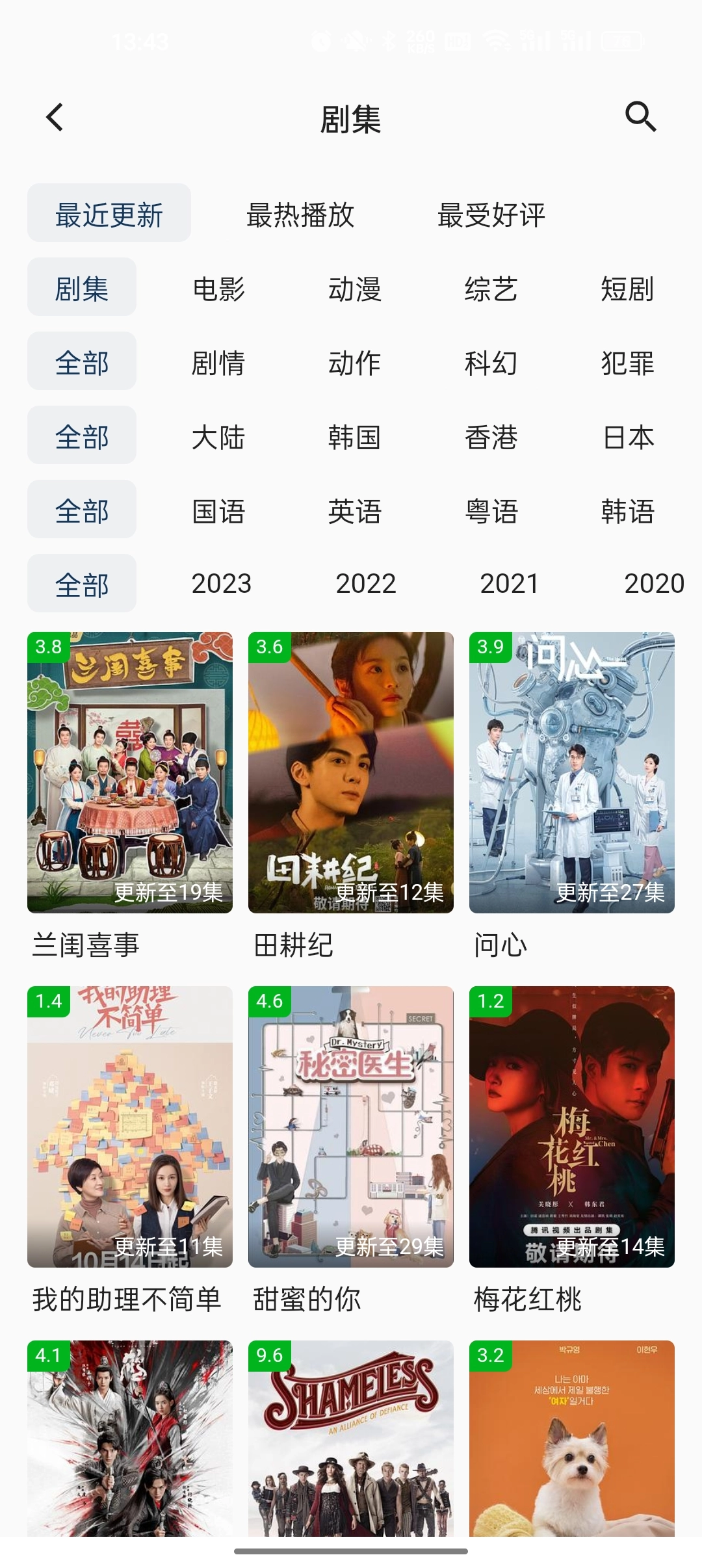Select 全部 for the year filter
This screenshot has width=702, height=1568.
pyautogui.click(x=81, y=583)
